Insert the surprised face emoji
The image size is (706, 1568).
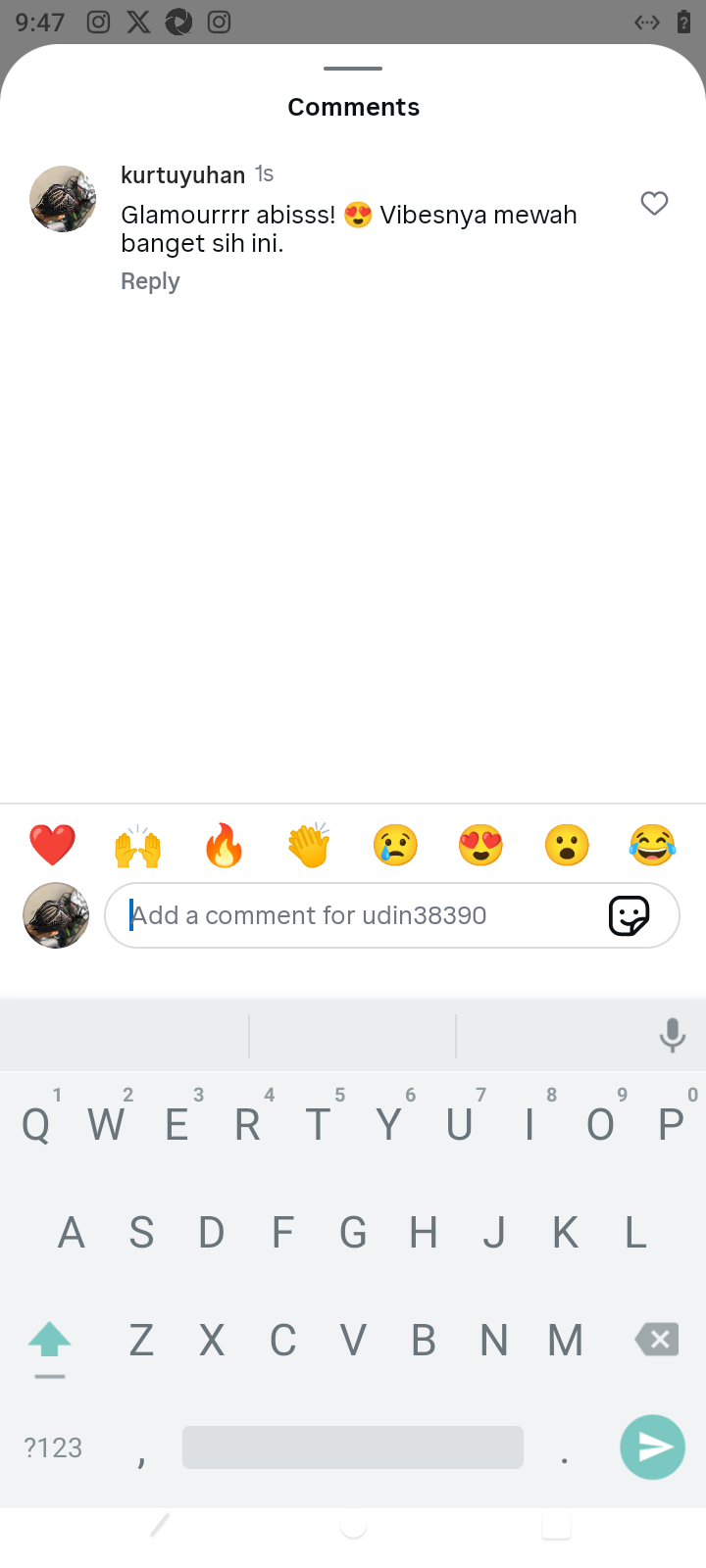point(567,845)
